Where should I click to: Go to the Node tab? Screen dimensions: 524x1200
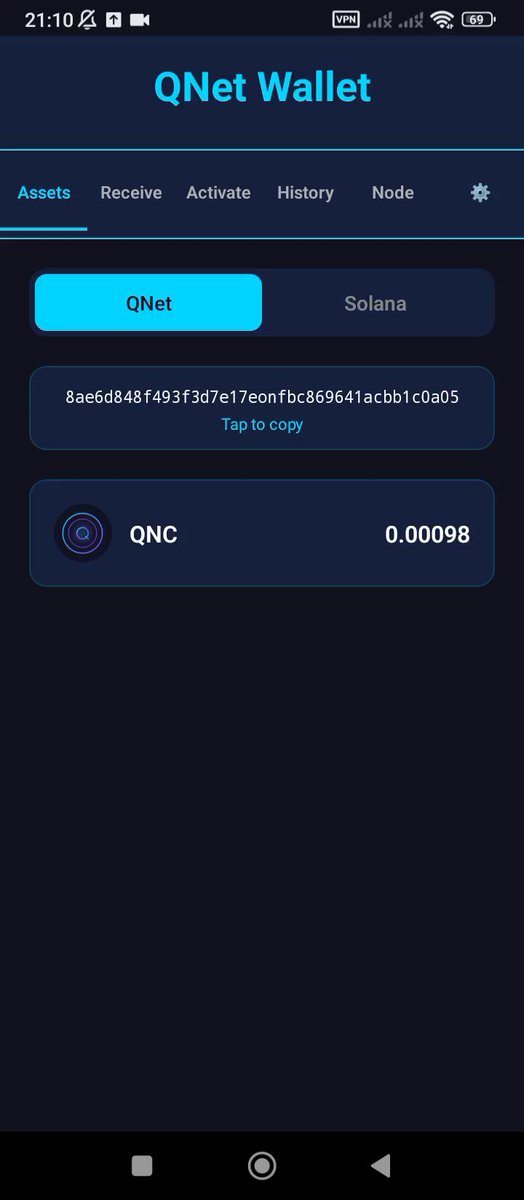(x=393, y=193)
